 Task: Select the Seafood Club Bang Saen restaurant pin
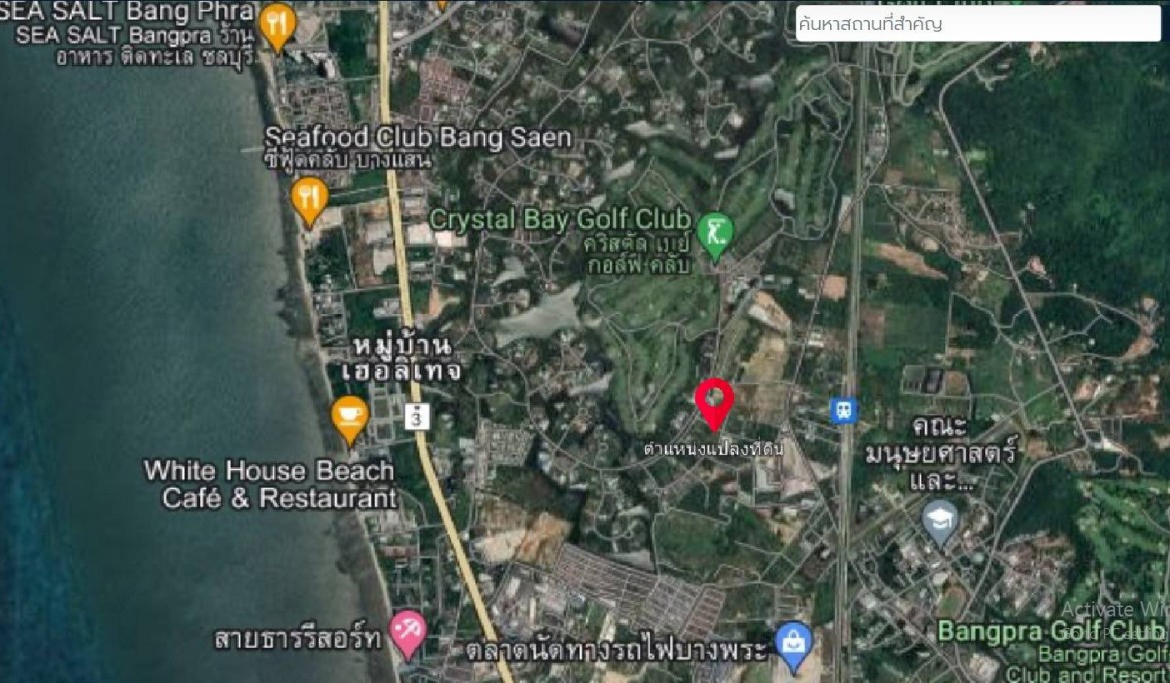(310, 197)
